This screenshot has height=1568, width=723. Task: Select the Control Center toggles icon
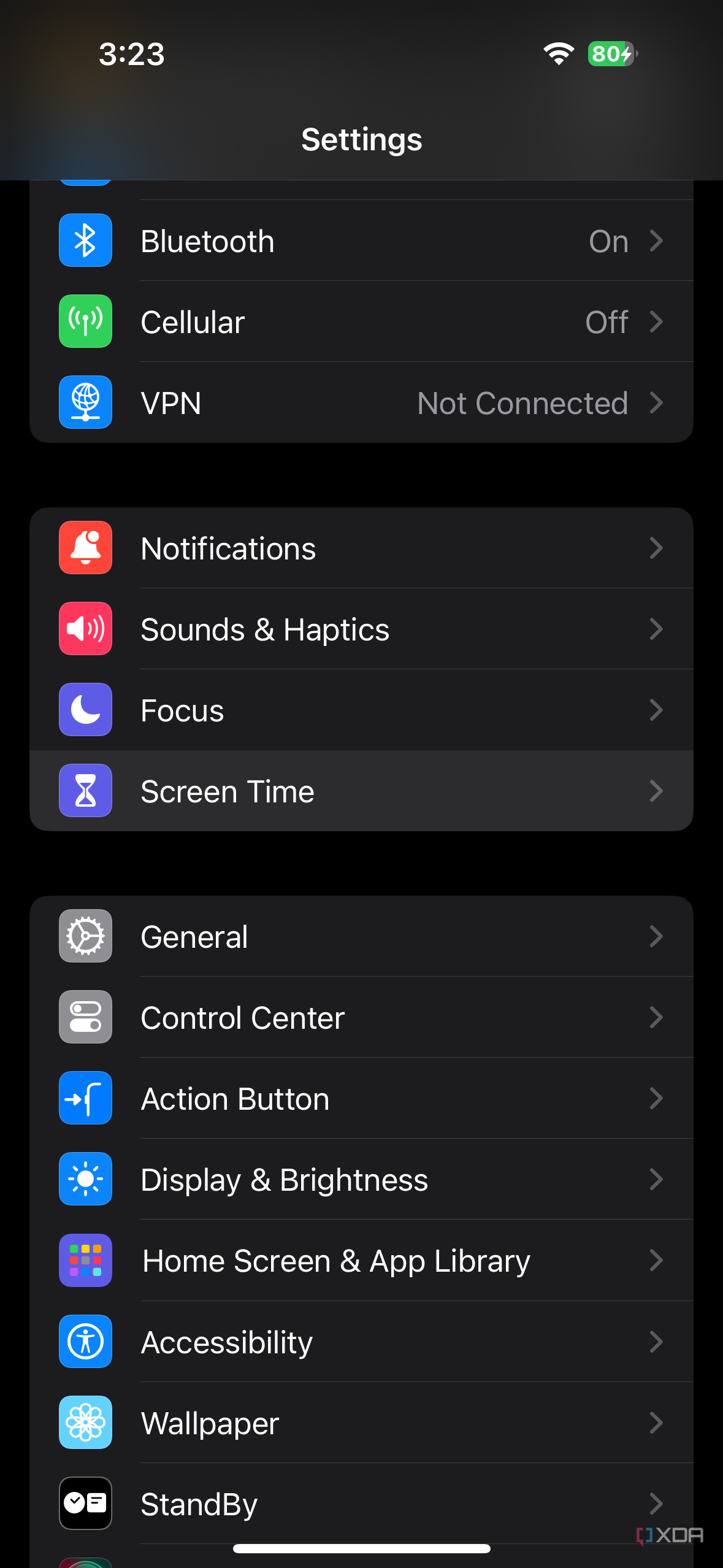coord(85,1017)
